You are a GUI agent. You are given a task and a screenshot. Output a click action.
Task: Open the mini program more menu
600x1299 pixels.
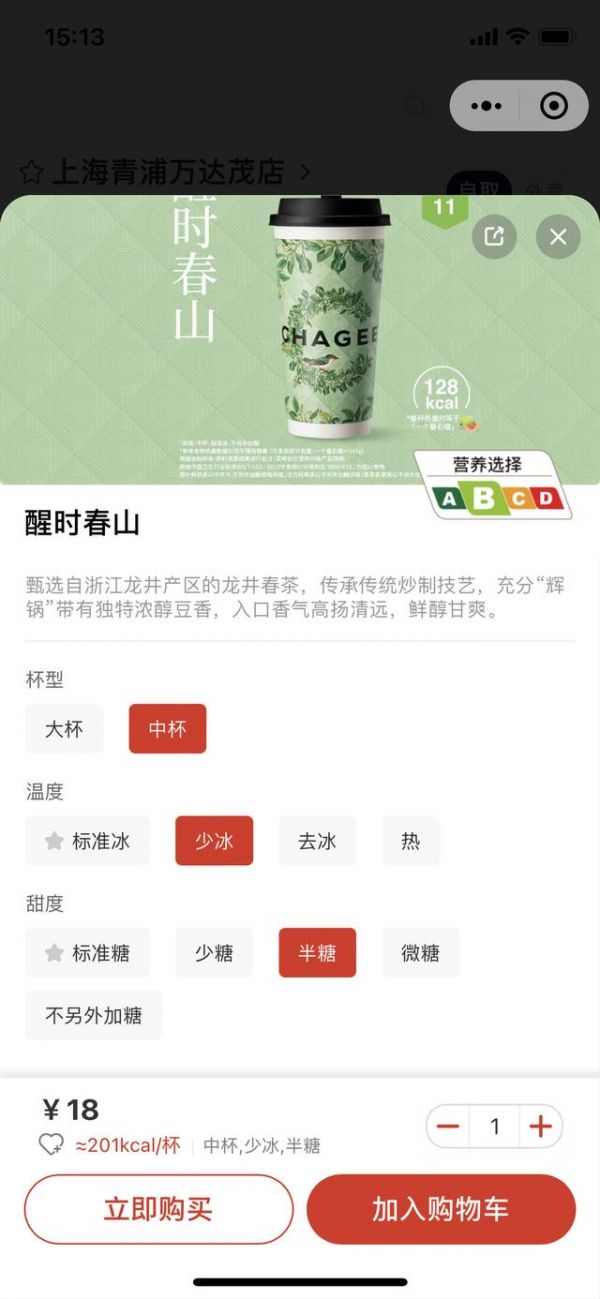[486, 106]
